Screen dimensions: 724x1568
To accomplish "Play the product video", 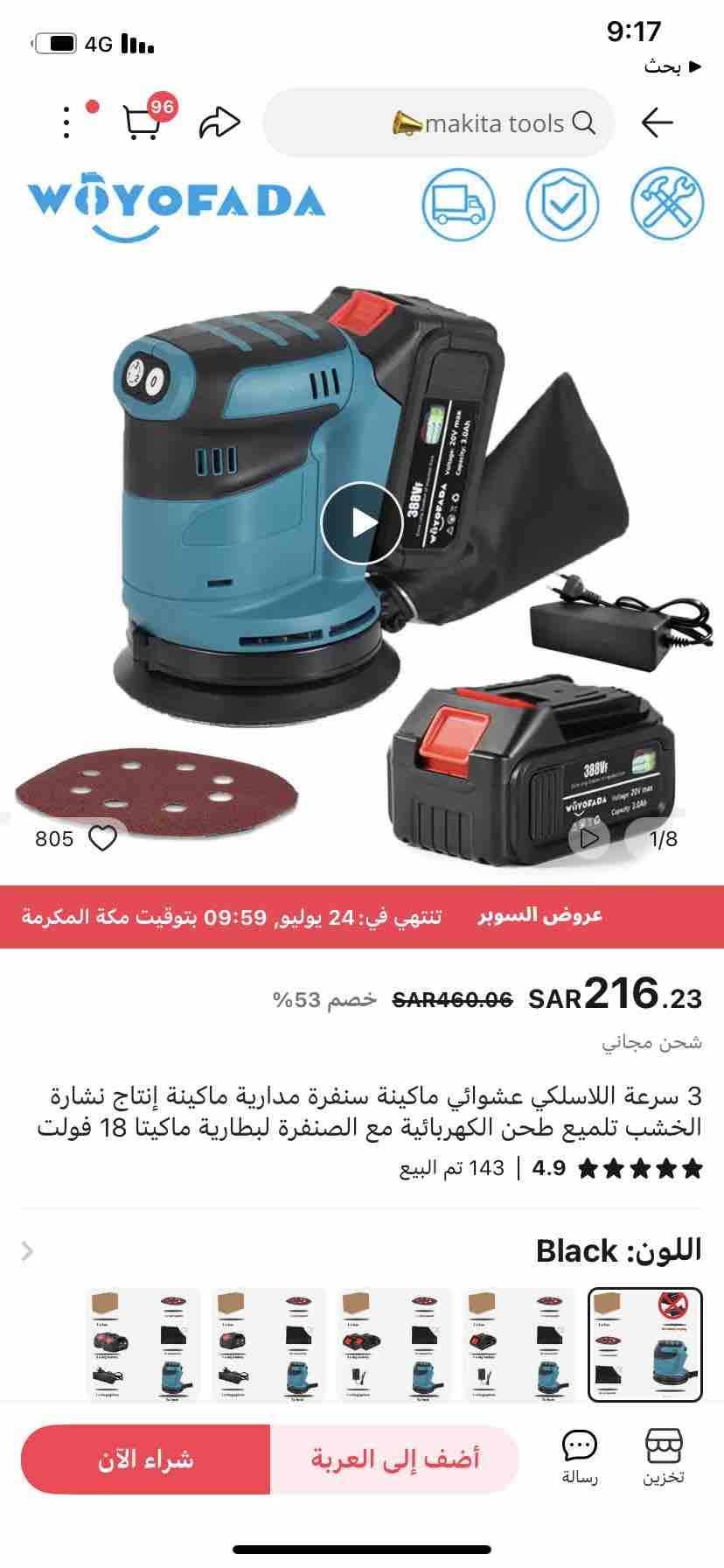I will pyautogui.click(x=361, y=523).
